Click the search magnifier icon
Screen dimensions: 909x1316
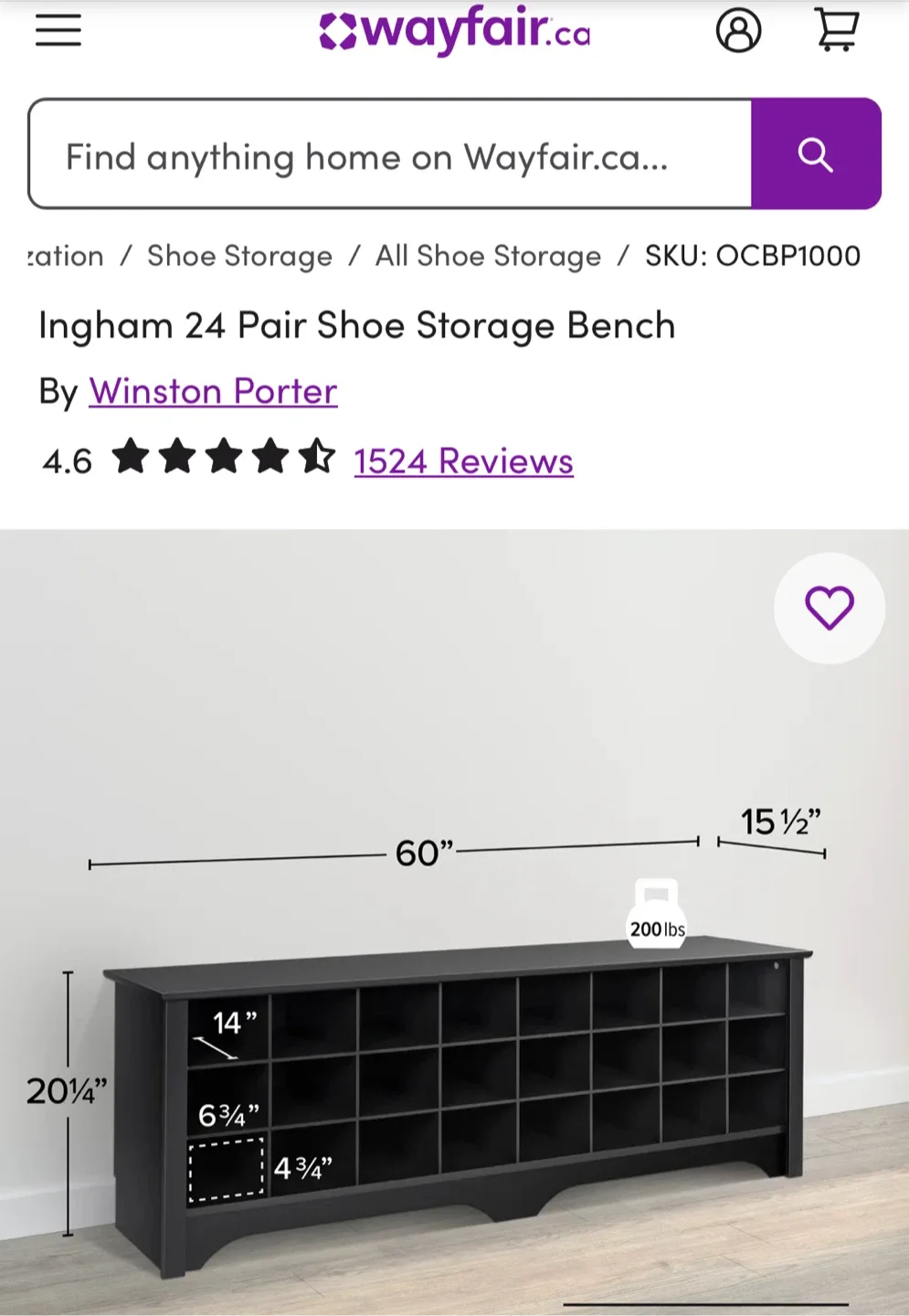[816, 154]
